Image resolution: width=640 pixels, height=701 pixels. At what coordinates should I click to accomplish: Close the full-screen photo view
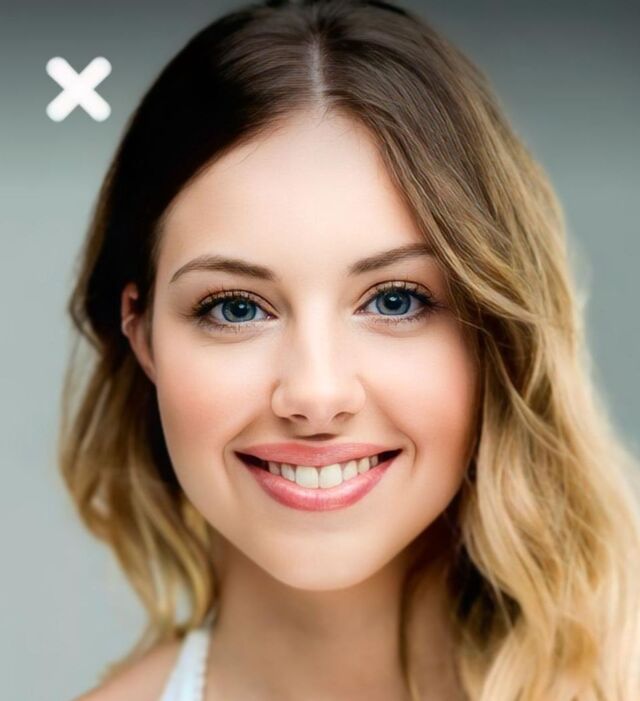pos(78,89)
